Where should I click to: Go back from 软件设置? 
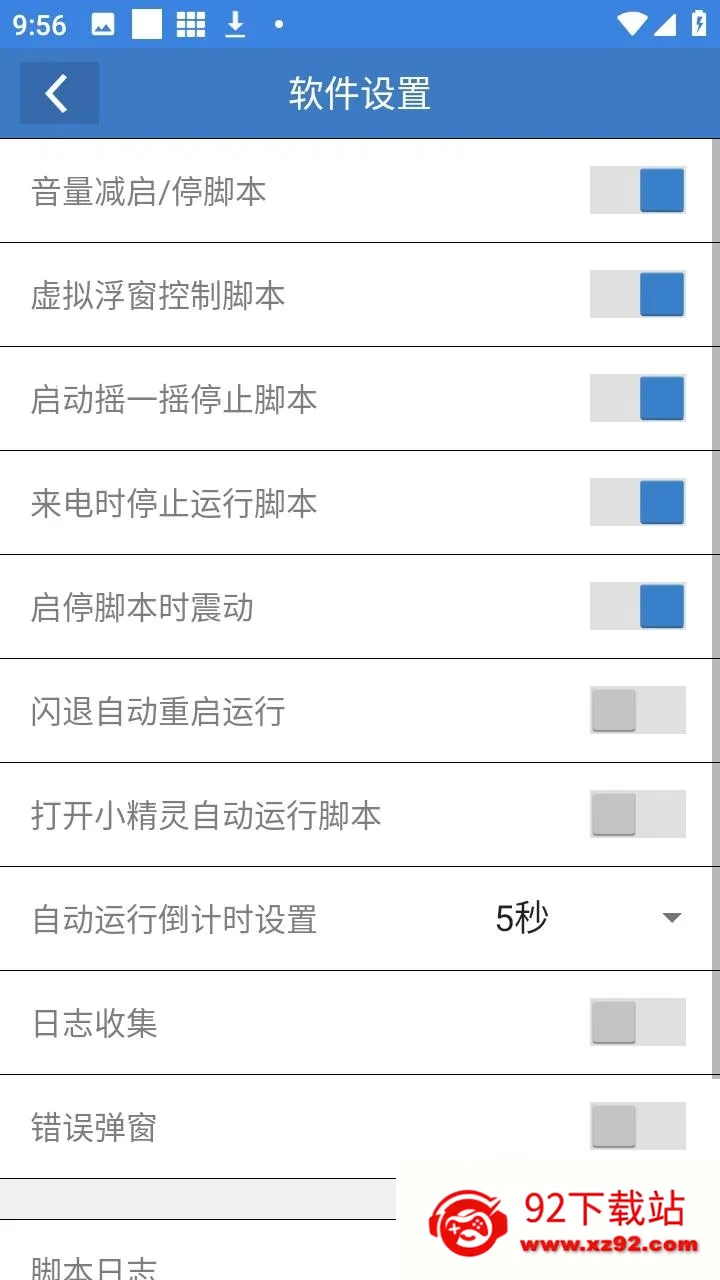coord(58,94)
